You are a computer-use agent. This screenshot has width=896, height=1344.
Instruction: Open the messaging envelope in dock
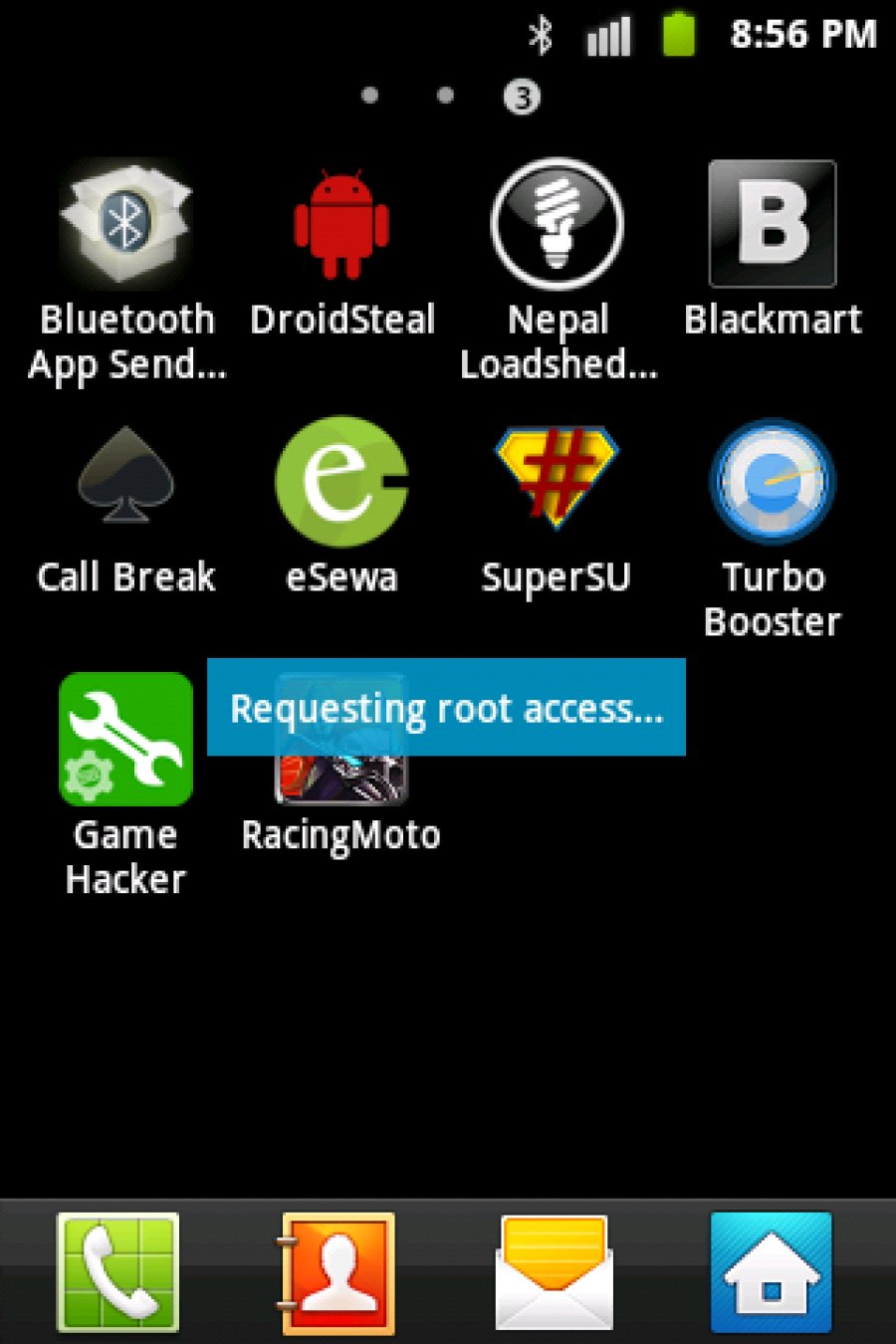point(555,1272)
